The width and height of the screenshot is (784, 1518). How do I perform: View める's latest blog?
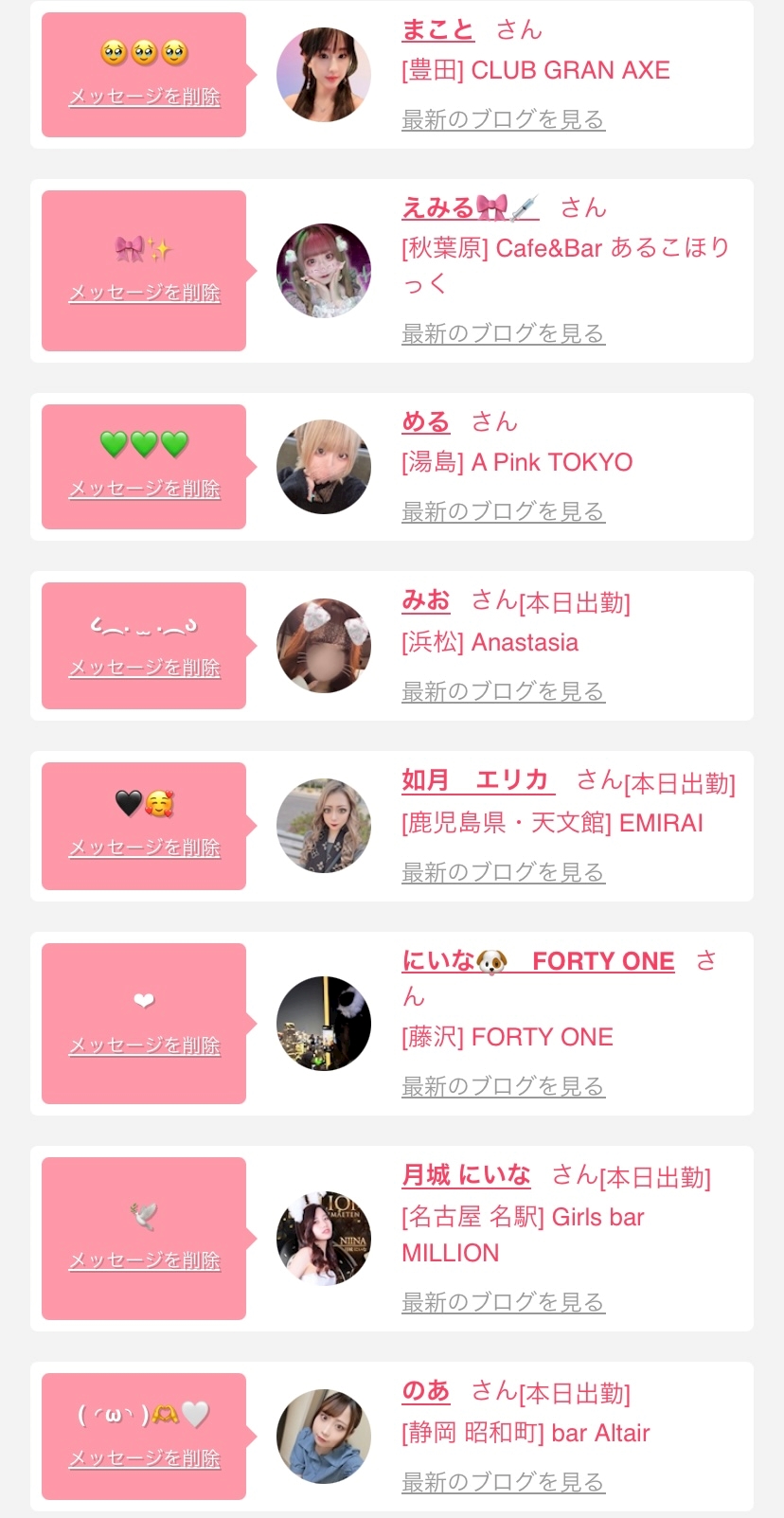point(503,511)
